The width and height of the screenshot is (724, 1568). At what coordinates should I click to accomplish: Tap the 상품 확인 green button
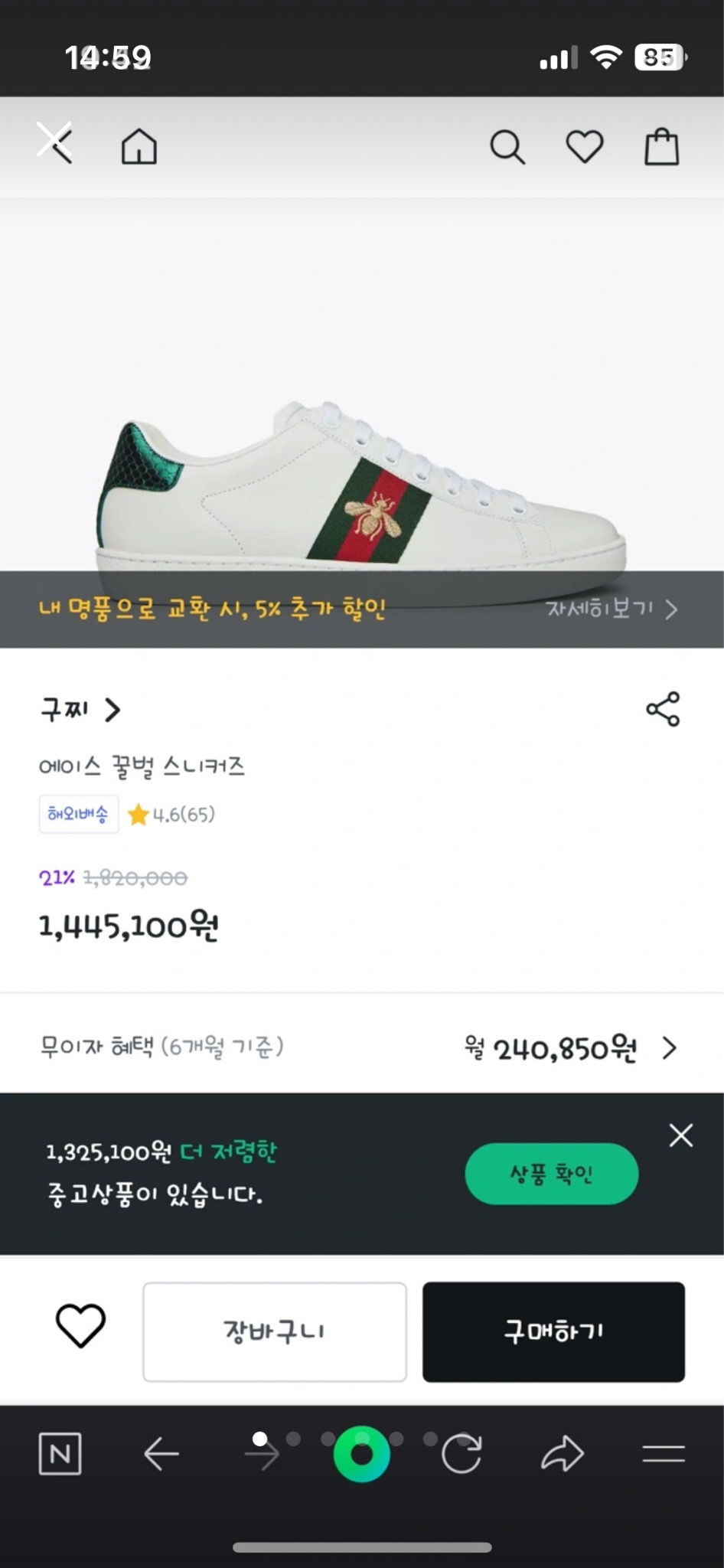click(551, 1173)
